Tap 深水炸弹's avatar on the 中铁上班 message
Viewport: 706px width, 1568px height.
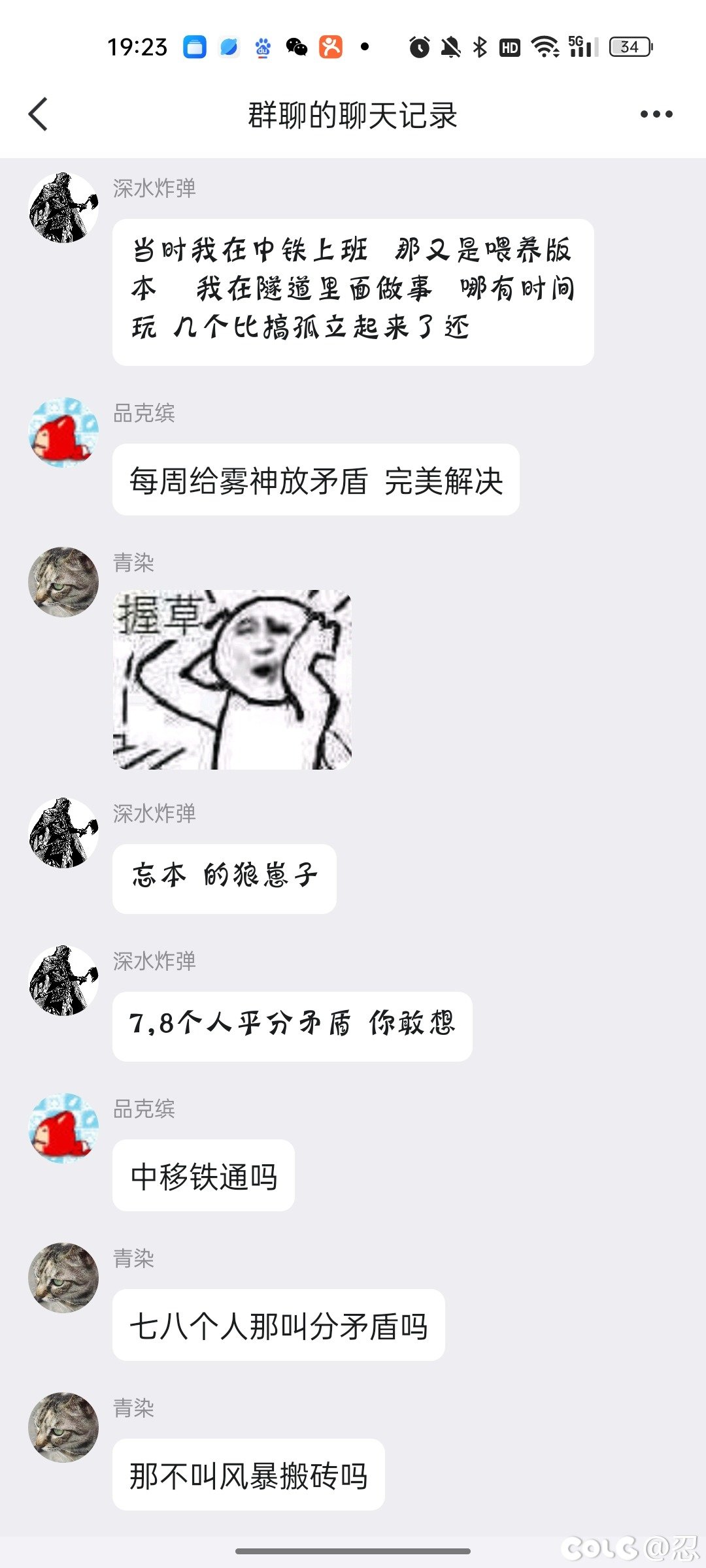[x=63, y=208]
